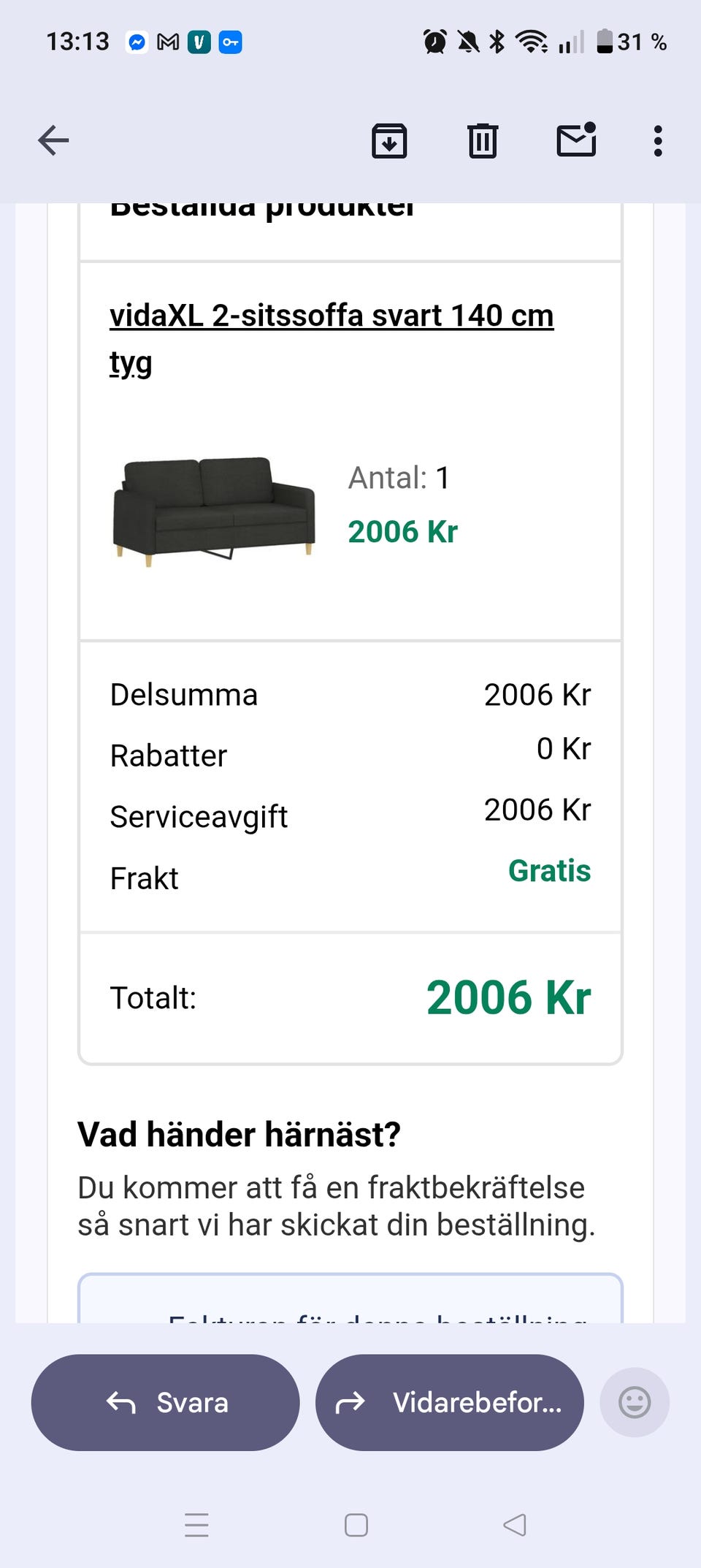Go to the home screen
This screenshot has width=701, height=1568.
tap(356, 1525)
